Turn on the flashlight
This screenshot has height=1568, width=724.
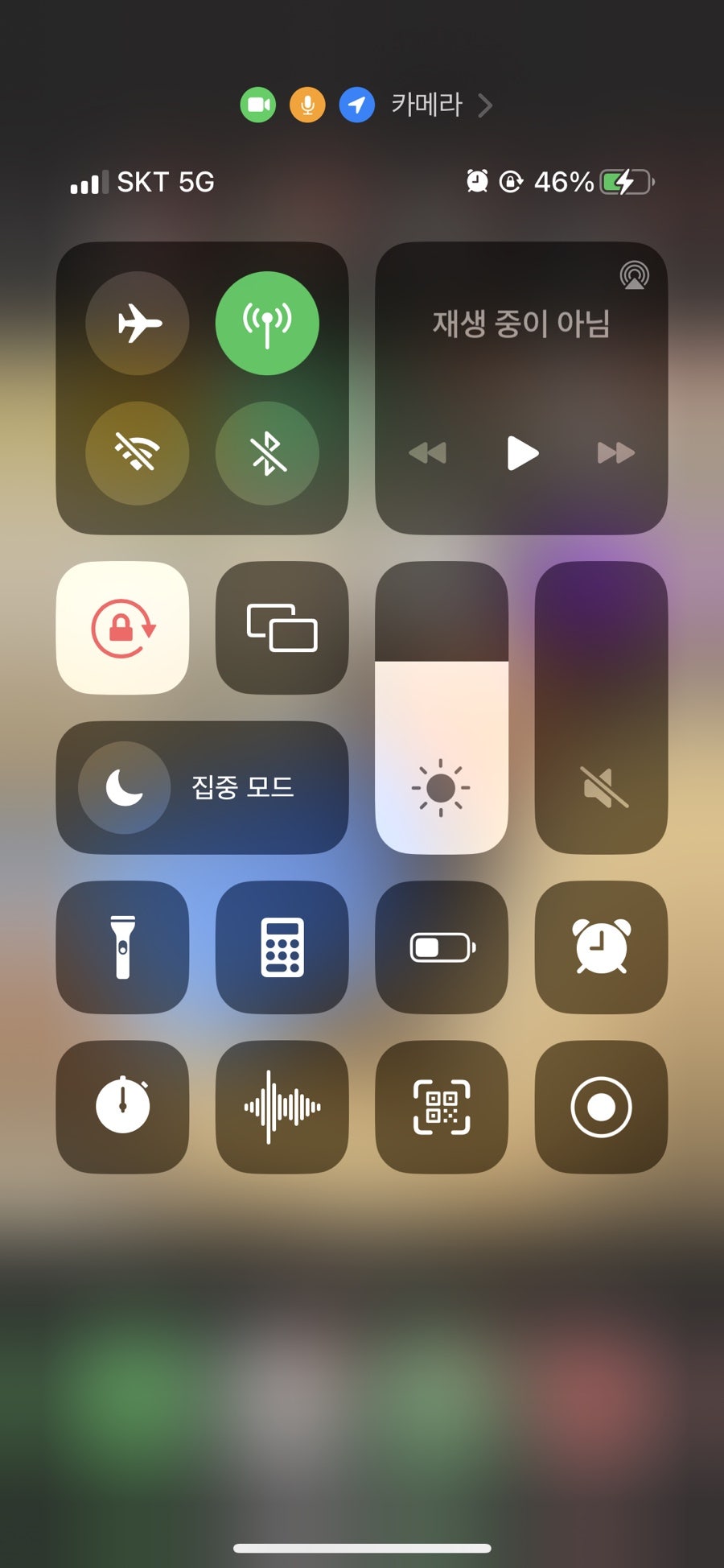coord(122,947)
